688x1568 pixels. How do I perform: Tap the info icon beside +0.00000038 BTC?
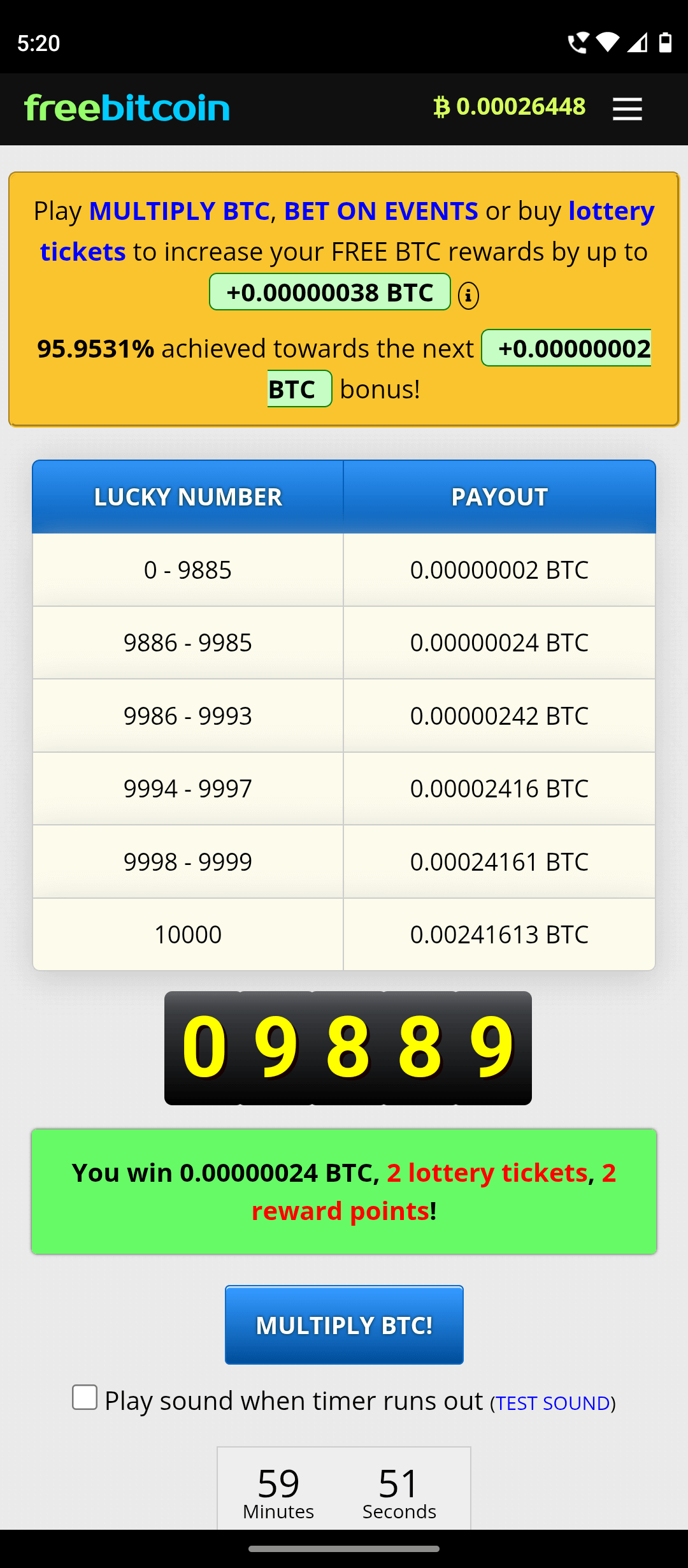(x=468, y=295)
